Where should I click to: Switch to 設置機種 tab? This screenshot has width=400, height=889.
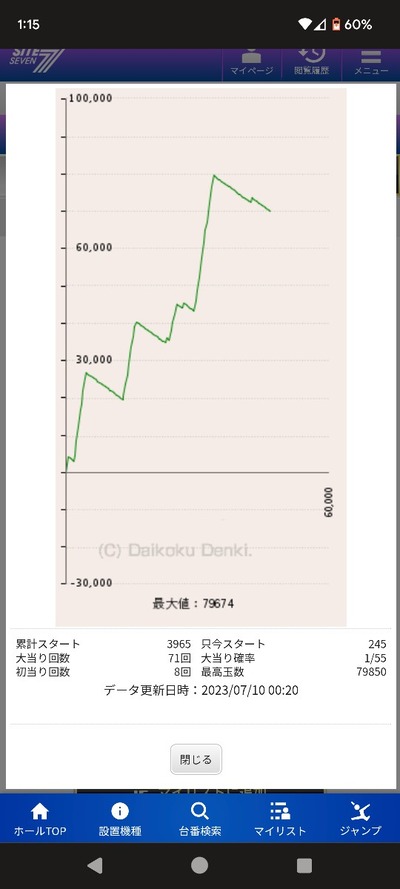[x=120, y=819]
